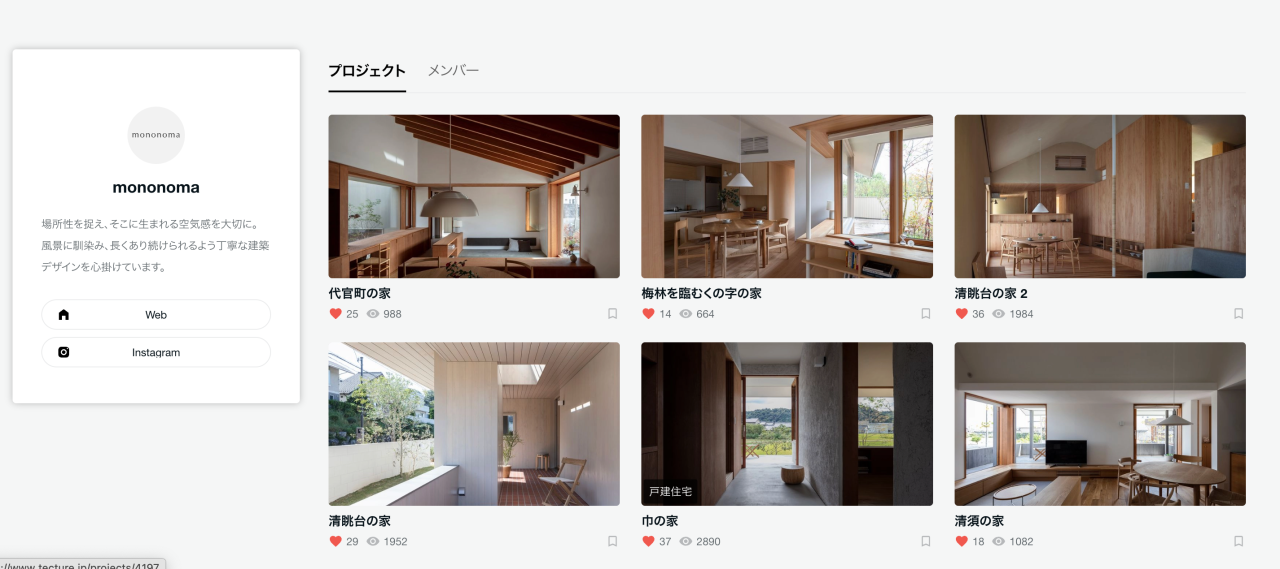Like the 巾の家 project
1280x569 pixels.
tap(649, 541)
